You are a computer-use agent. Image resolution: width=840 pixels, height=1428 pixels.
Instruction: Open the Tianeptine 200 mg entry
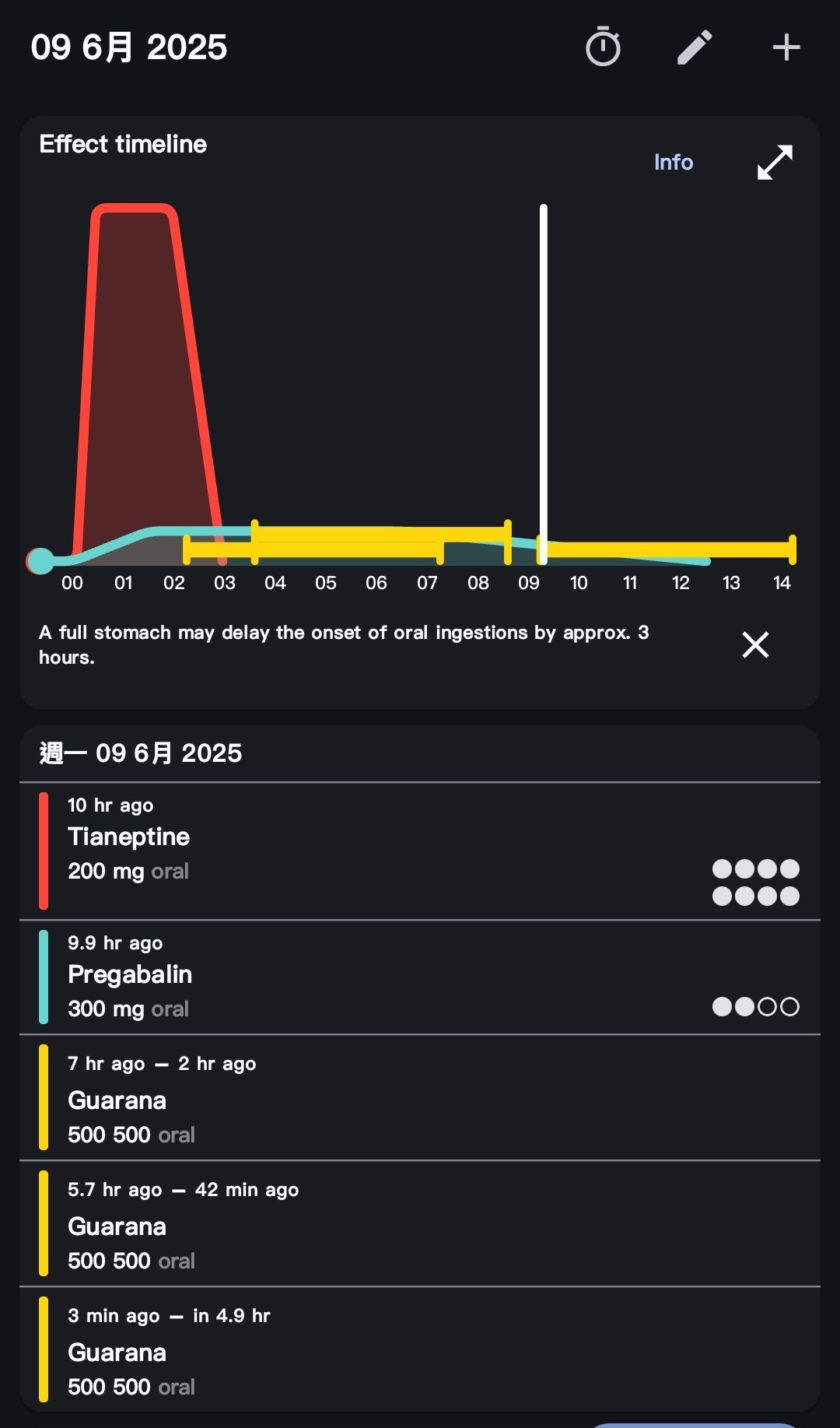click(420, 851)
